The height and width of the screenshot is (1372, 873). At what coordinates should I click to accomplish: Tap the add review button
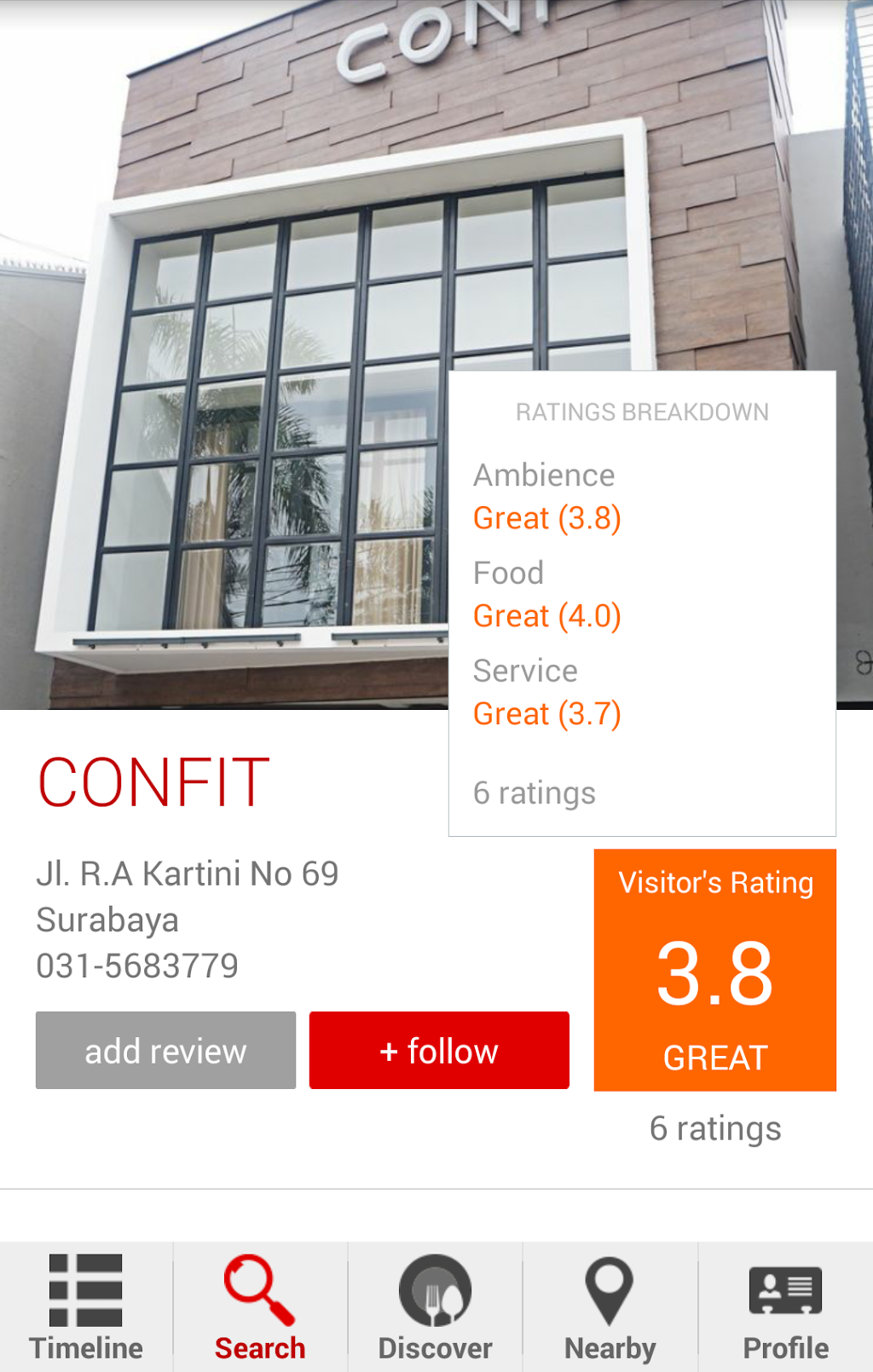tap(165, 1050)
